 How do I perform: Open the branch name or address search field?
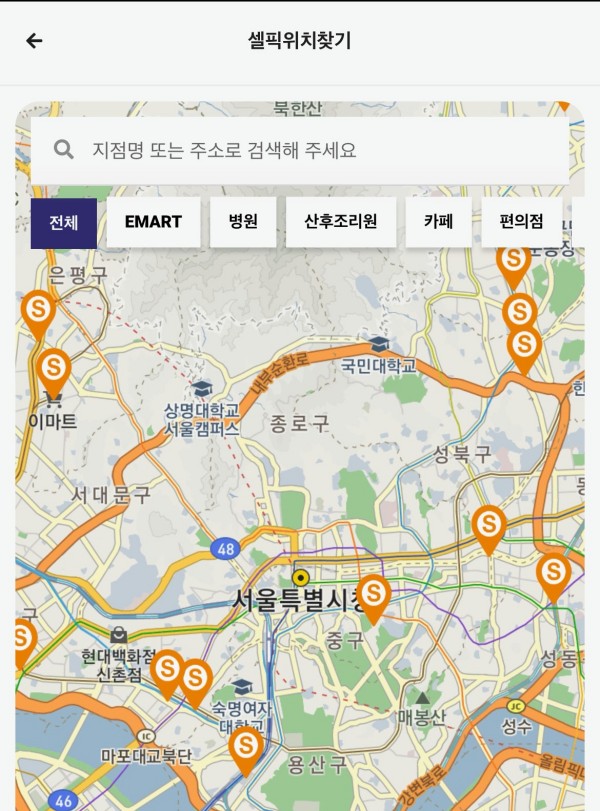pyautogui.click(x=300, y=150)
